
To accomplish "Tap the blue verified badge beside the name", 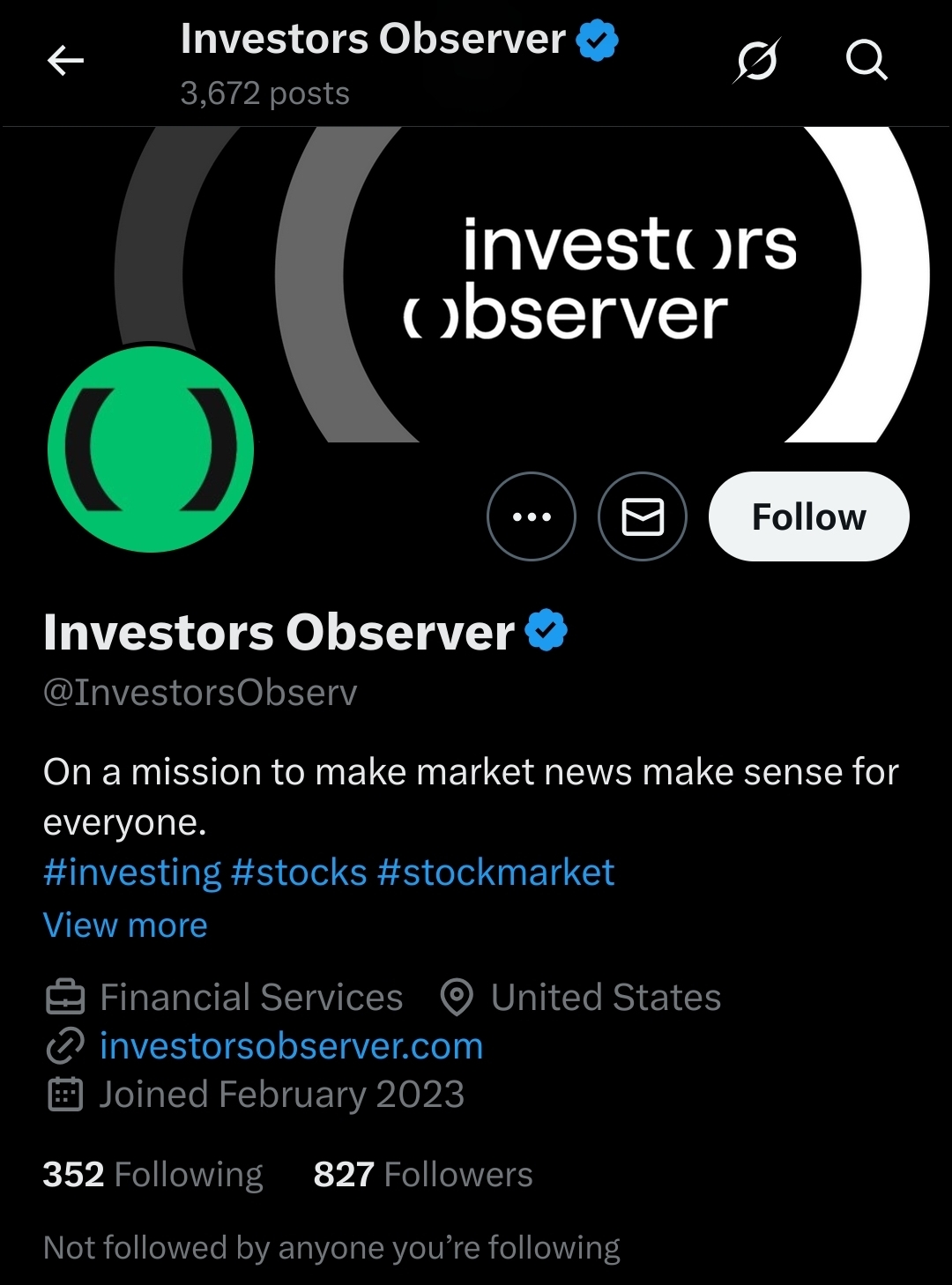I will pyautogui.click(x=547, y=630).
